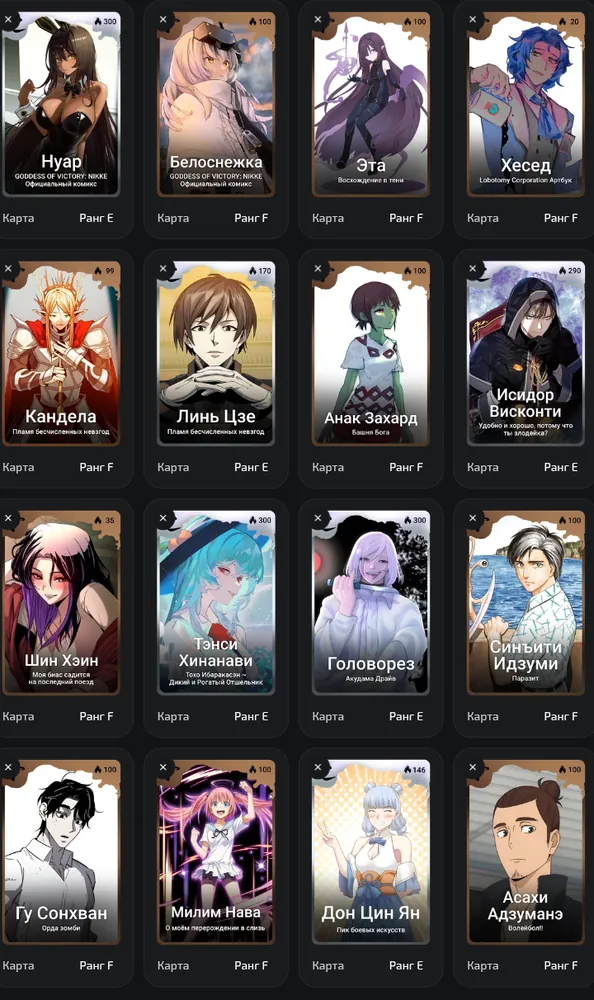Screen dimensions: 594x1000
Task: Open the Эта card
Action: [x=371, y=104]
